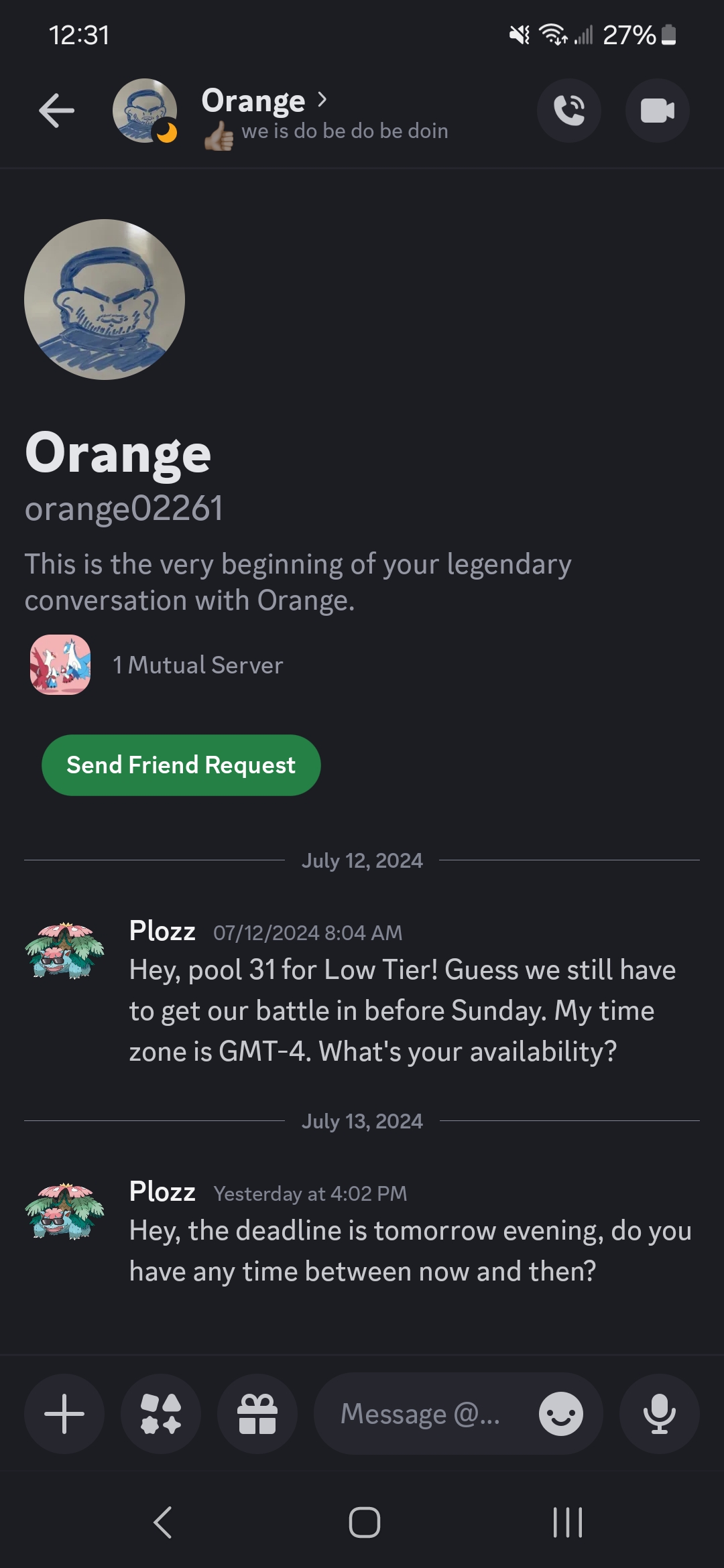
Task: Tap the microphone voice message button
Action: click(659, 1414)
